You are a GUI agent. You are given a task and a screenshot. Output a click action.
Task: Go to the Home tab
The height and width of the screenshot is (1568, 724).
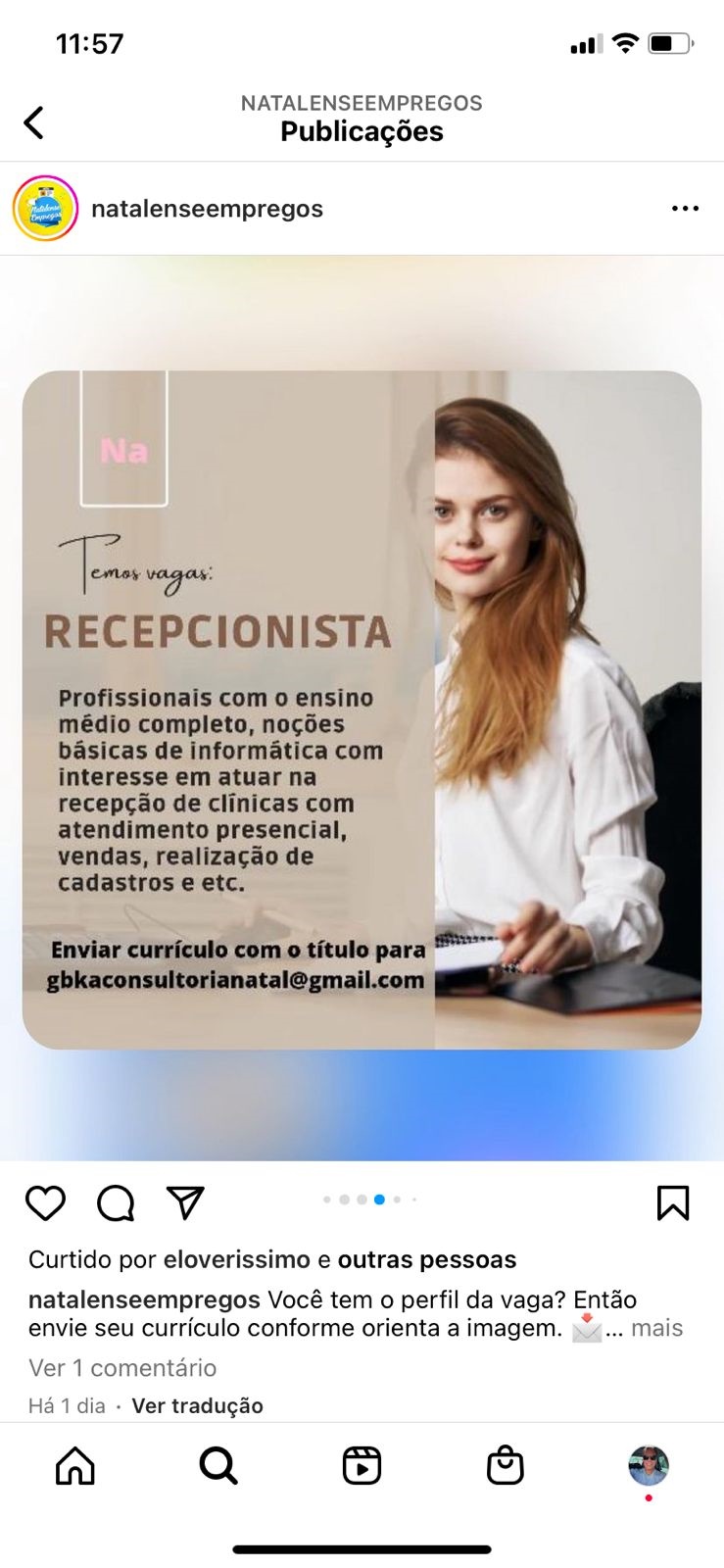75,1466
